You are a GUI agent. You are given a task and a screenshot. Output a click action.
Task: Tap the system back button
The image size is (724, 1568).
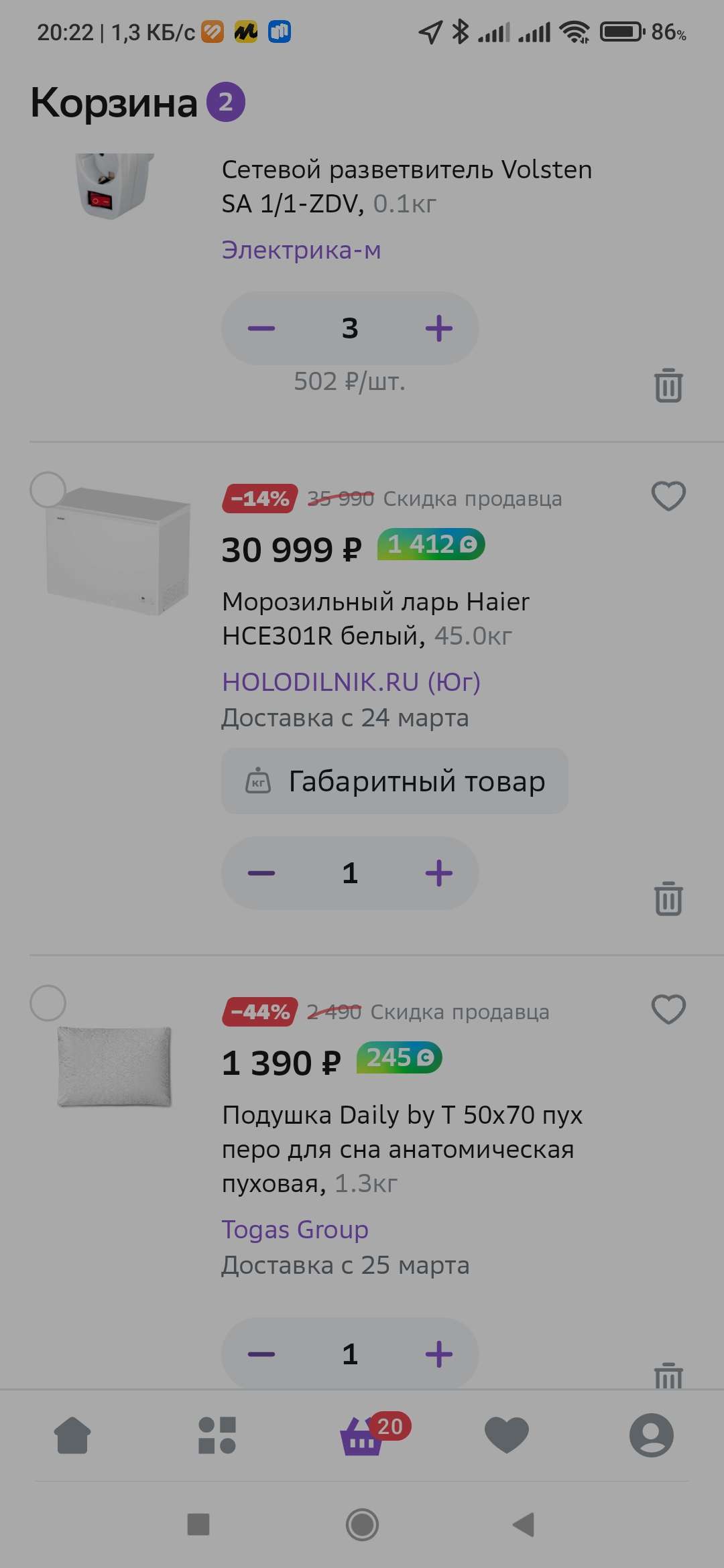pyautogui.click(x=524, y=1524)
